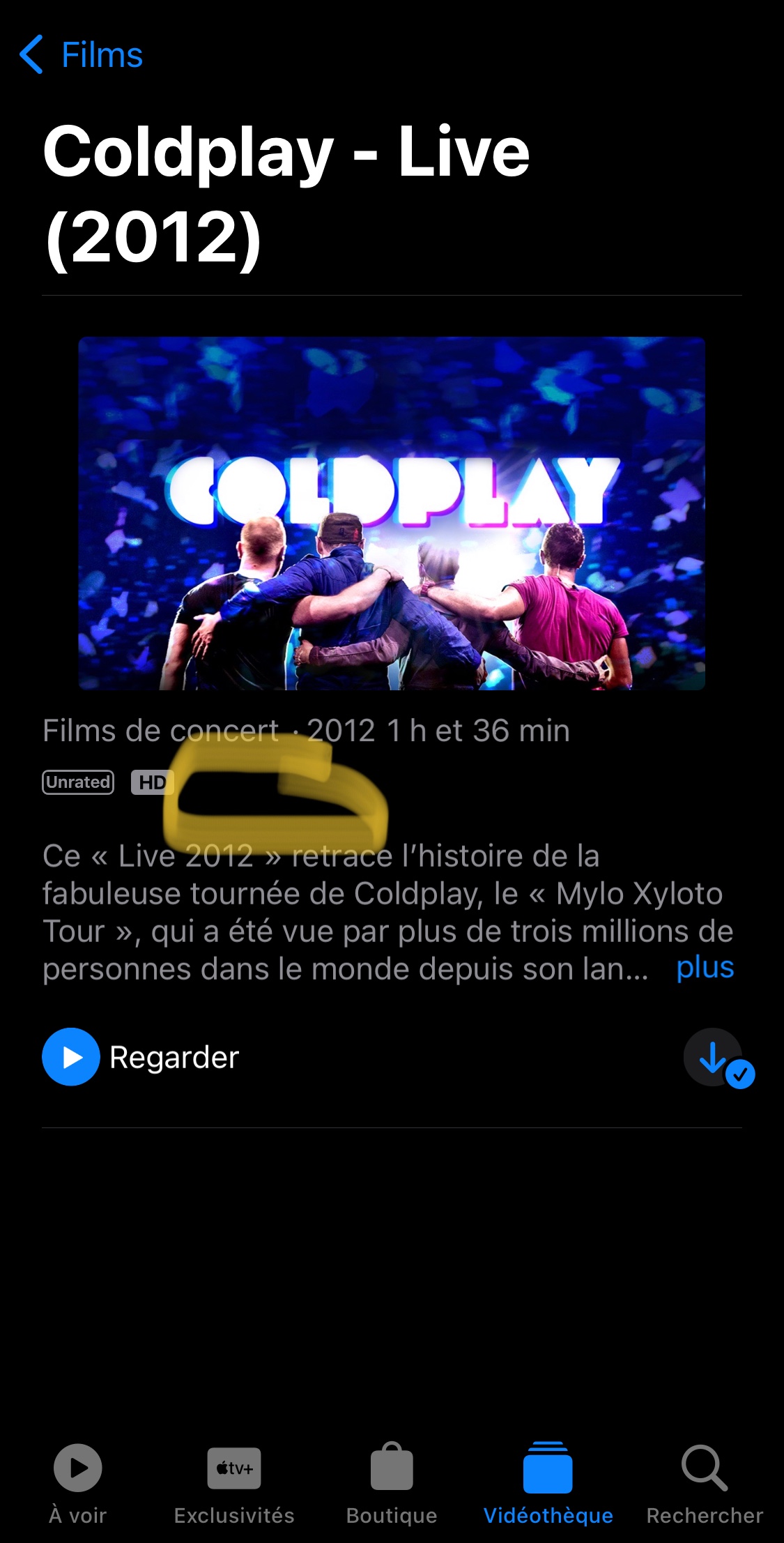Go back to Films
784x1543 pixels.
[x=82, y=54]
